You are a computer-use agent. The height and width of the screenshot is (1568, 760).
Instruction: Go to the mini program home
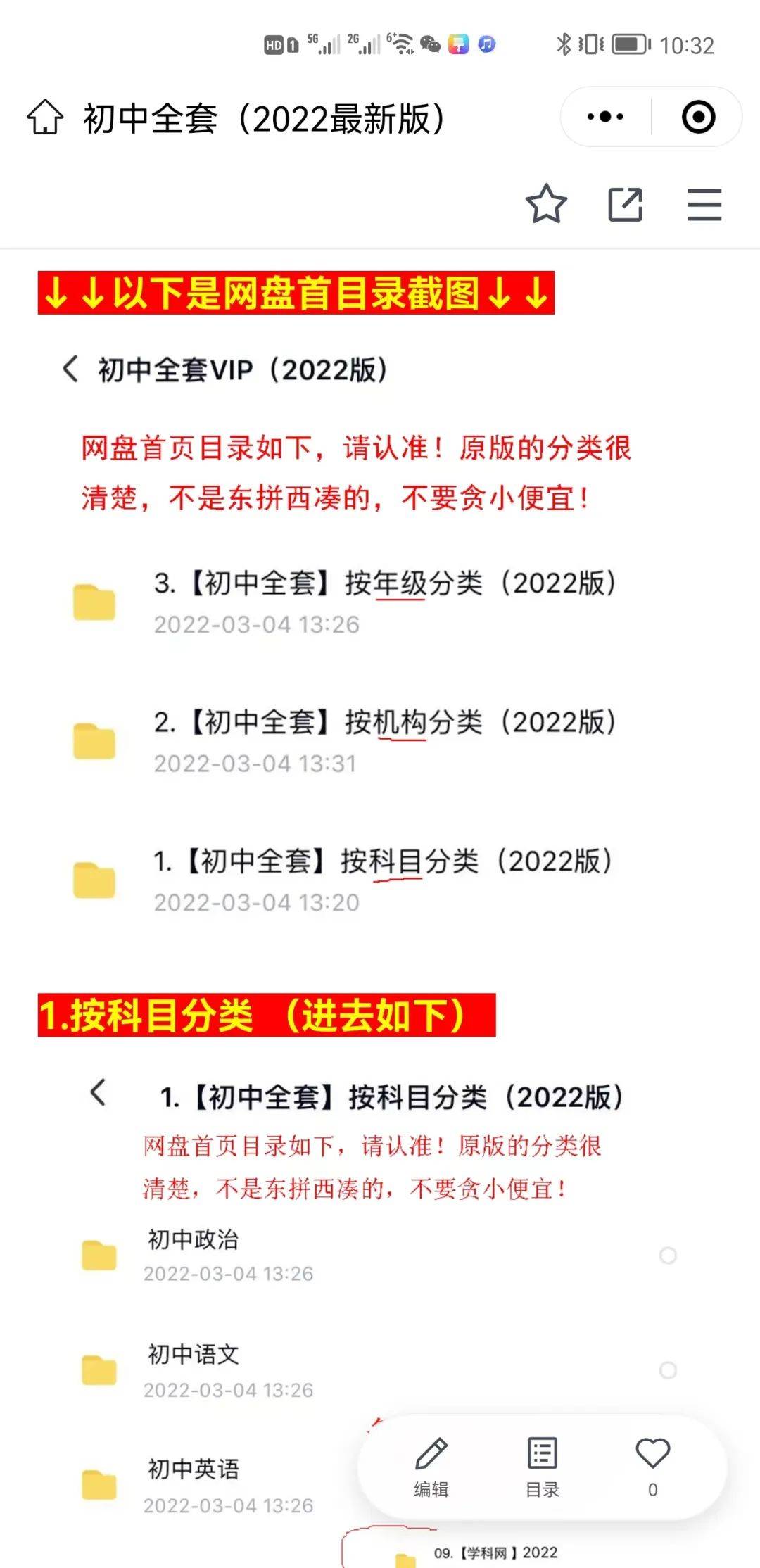[46, 117]
